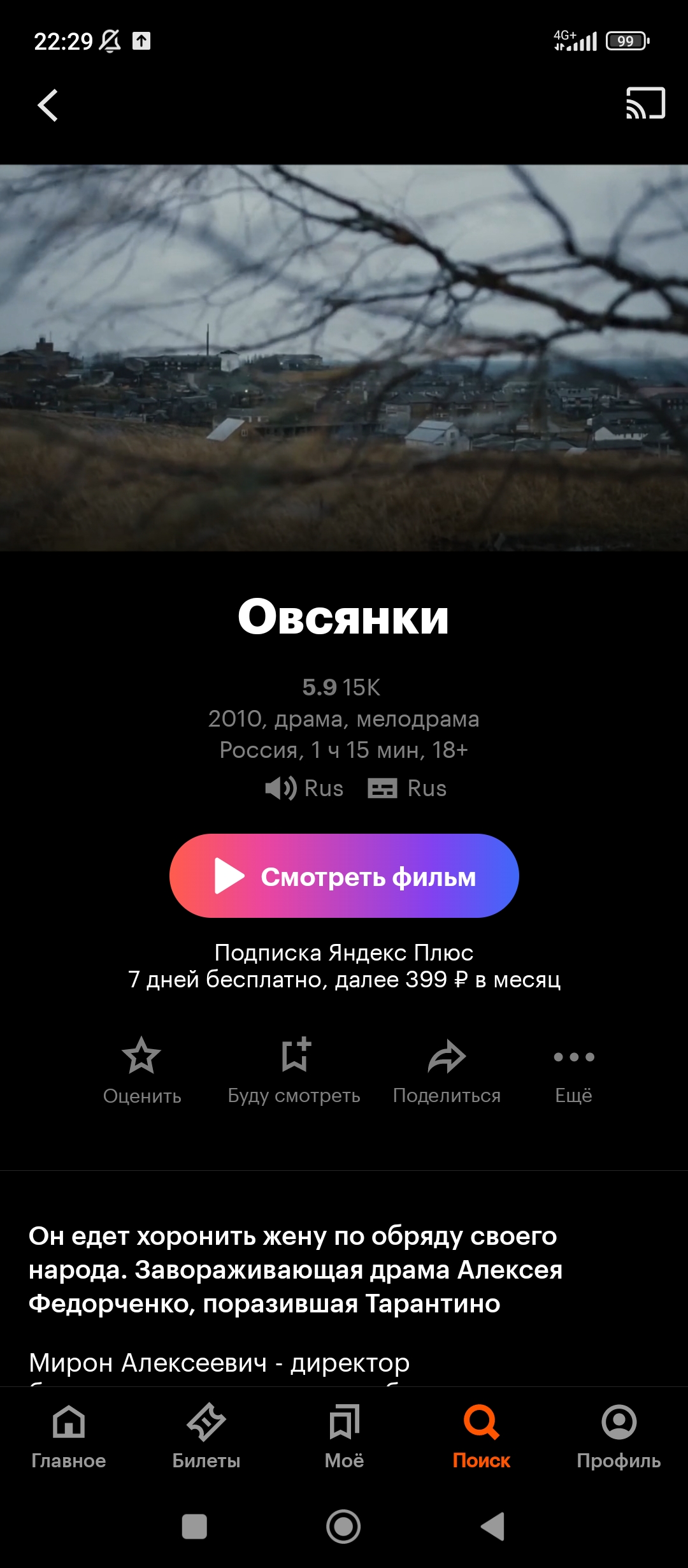This screenshot has width=688, height=1568.
Task: Open the cast to TV icon
Action: [645, 103]
